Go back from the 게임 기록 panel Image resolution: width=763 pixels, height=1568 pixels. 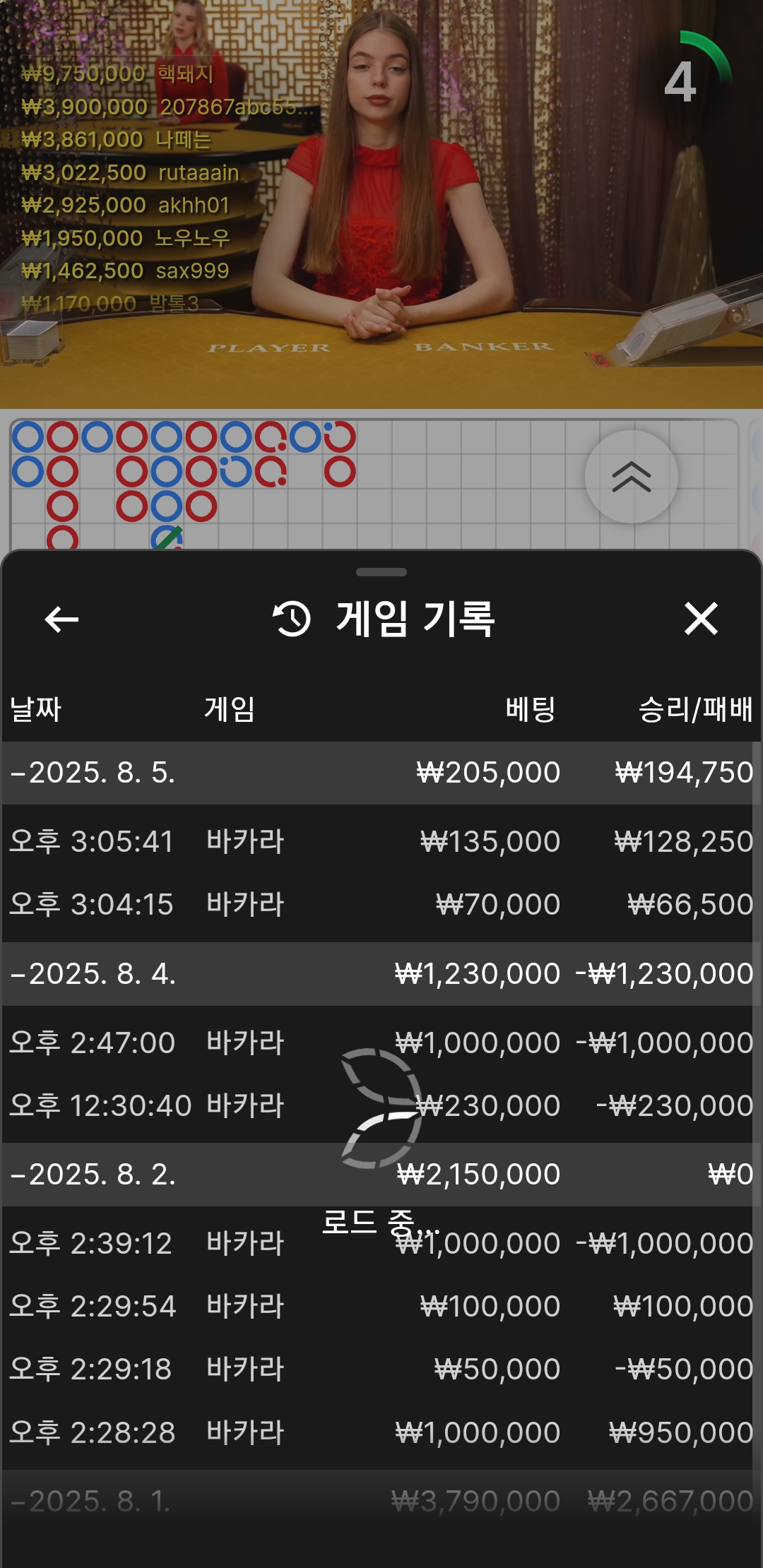tap(61, 619)
